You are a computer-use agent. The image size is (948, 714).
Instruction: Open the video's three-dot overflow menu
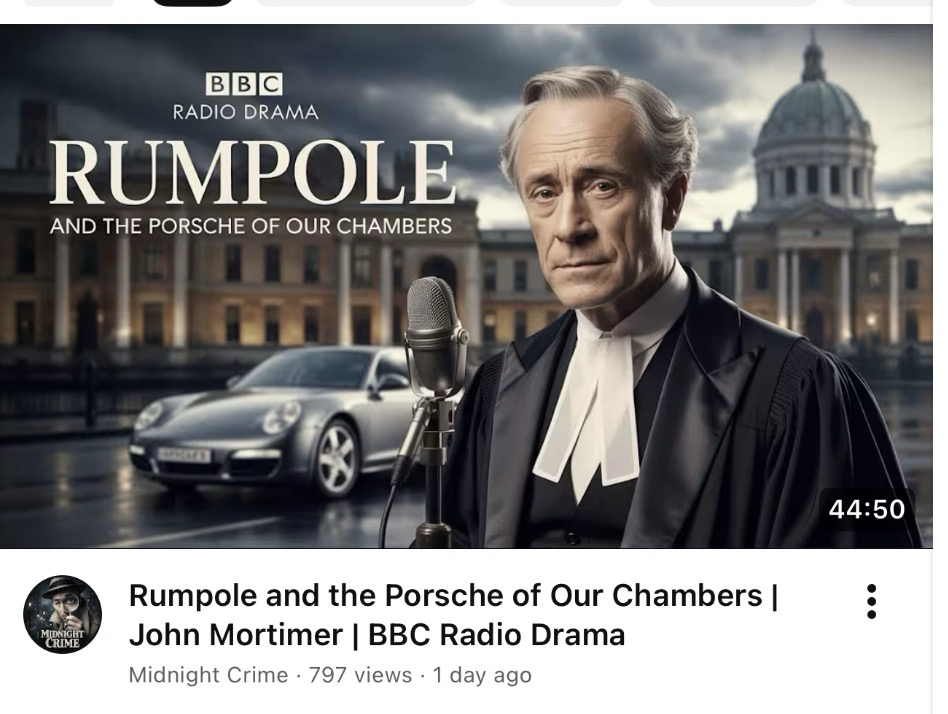(x=871, y=602)
